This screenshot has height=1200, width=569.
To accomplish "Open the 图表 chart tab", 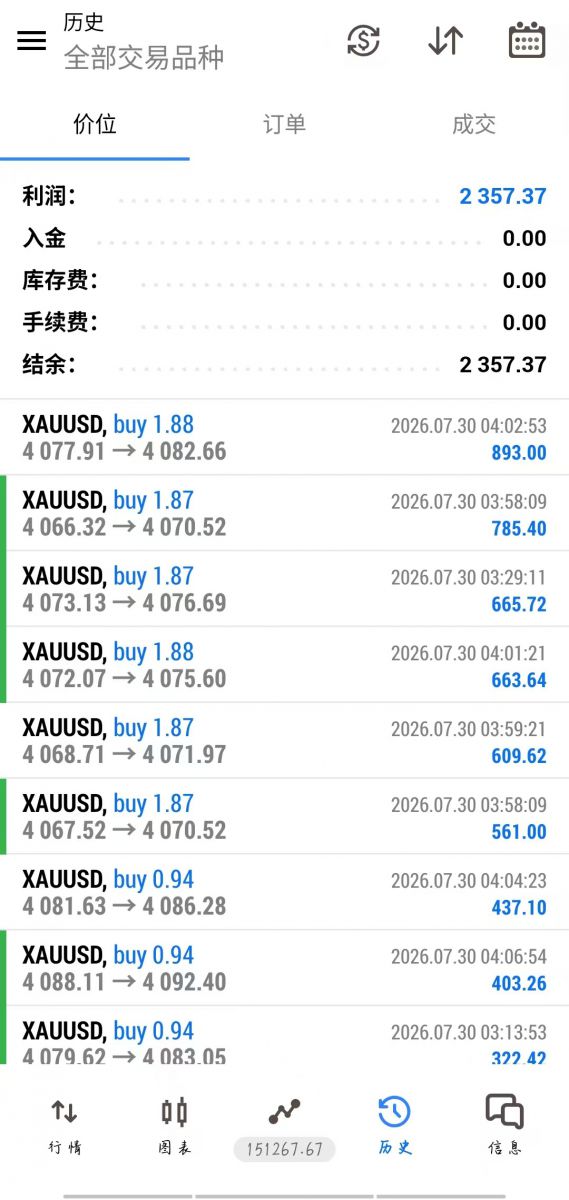I will (174, 1126).
